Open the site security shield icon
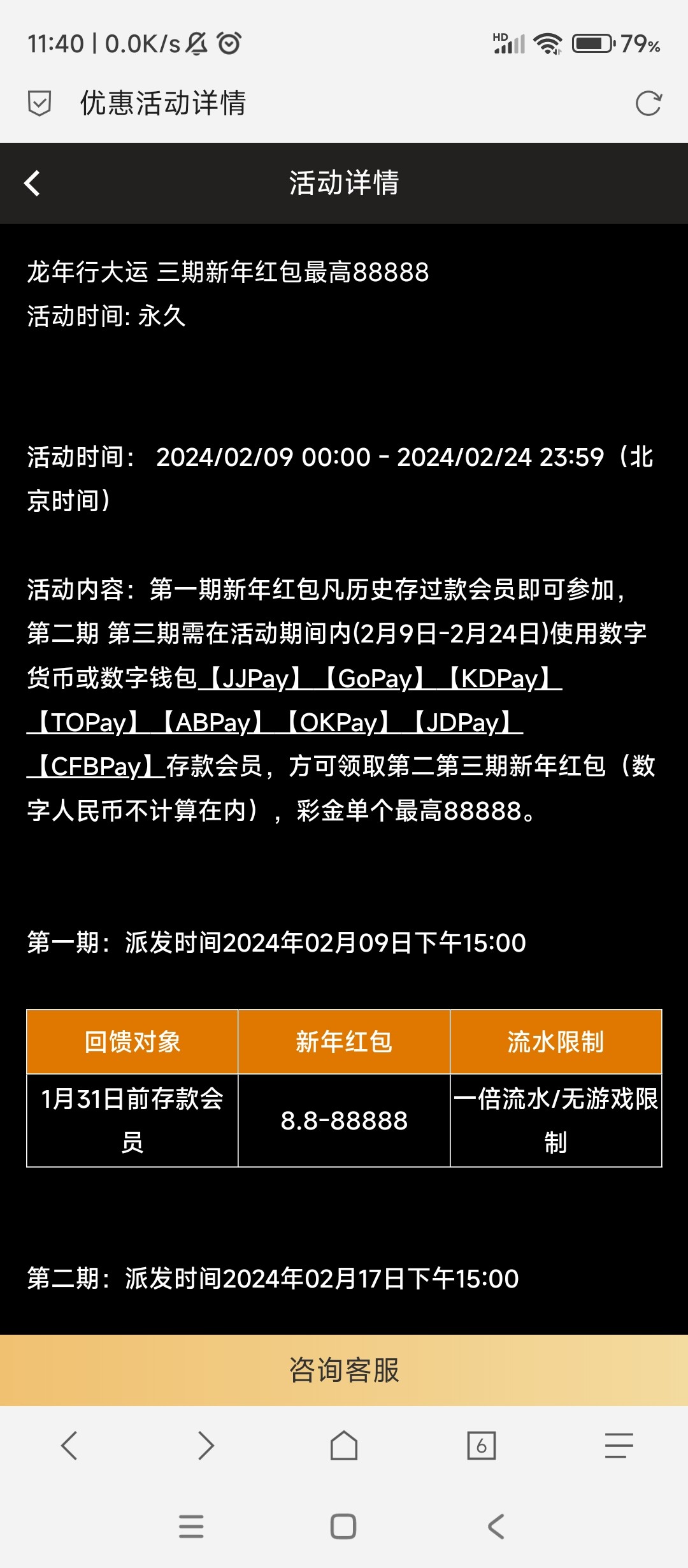Viewport: 688px width, 1568px height. coord(39,103)
